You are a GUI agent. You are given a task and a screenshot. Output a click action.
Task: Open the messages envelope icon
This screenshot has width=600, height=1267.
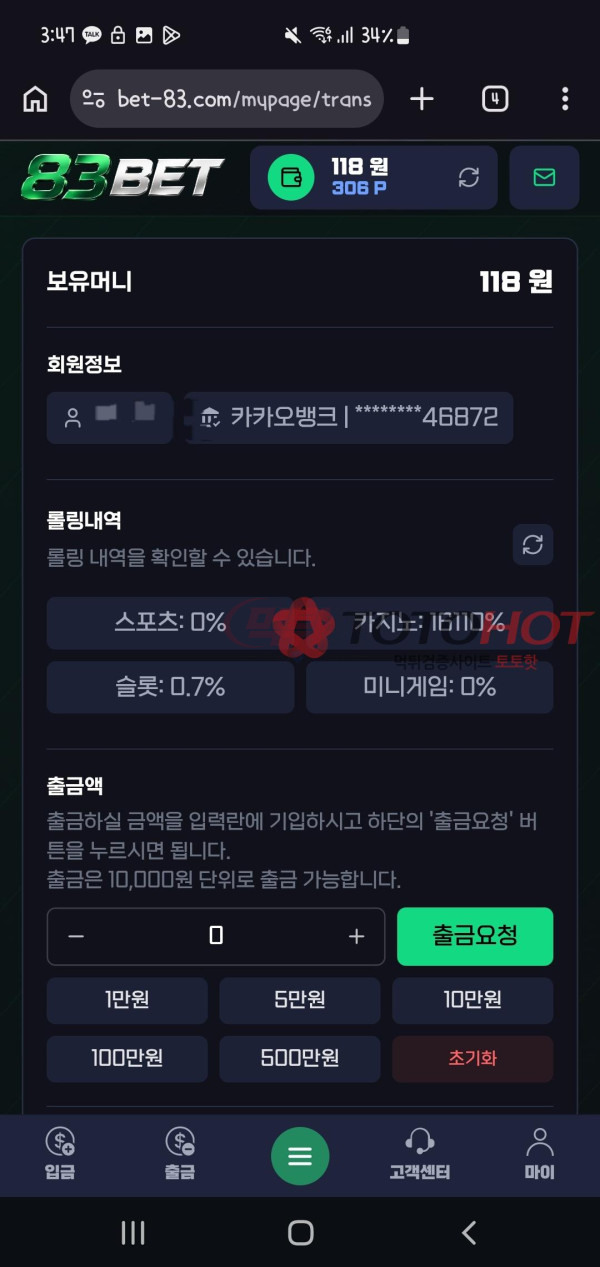[544, 178]
